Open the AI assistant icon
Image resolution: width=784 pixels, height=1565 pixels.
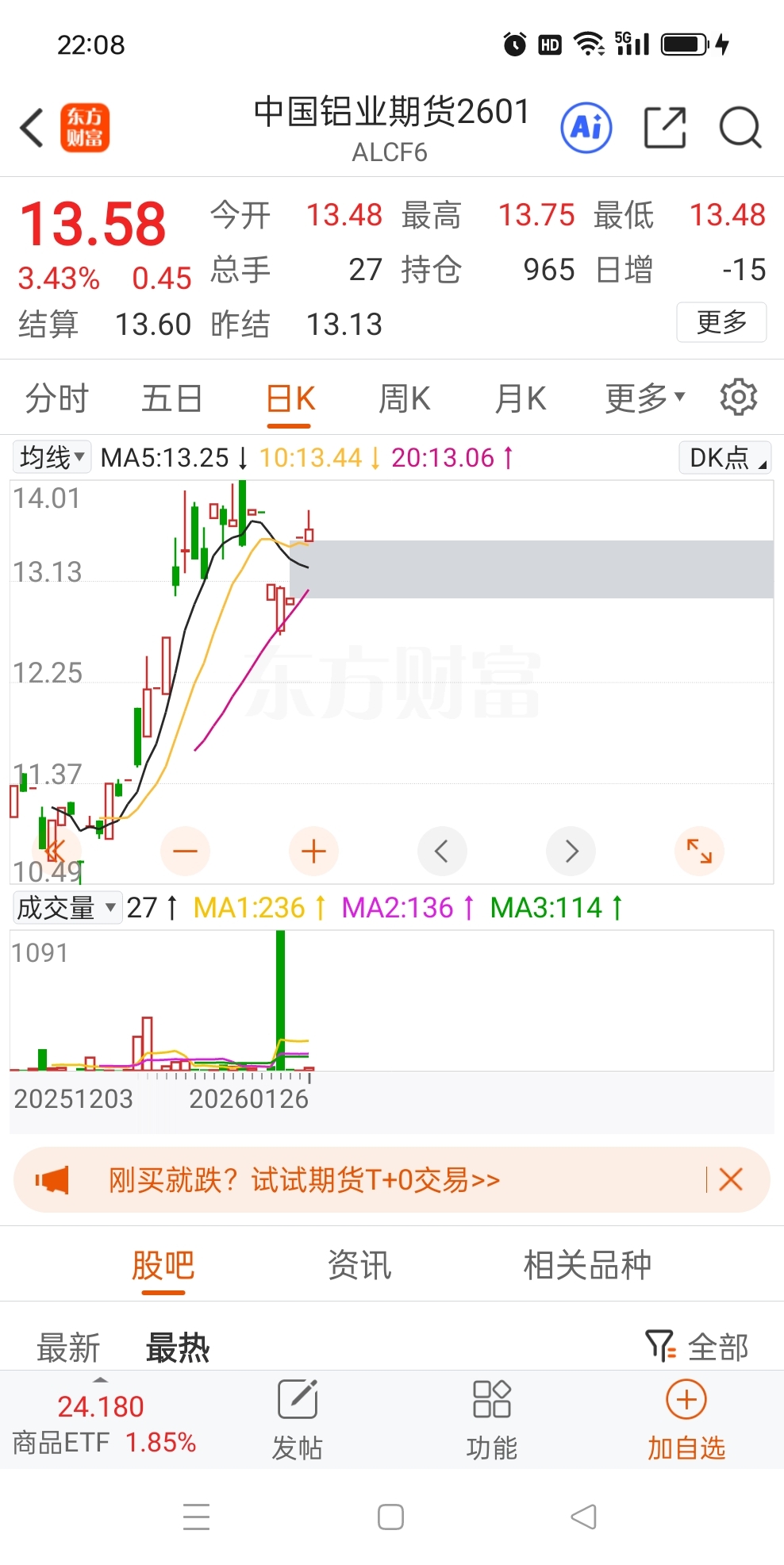[586, 127]
